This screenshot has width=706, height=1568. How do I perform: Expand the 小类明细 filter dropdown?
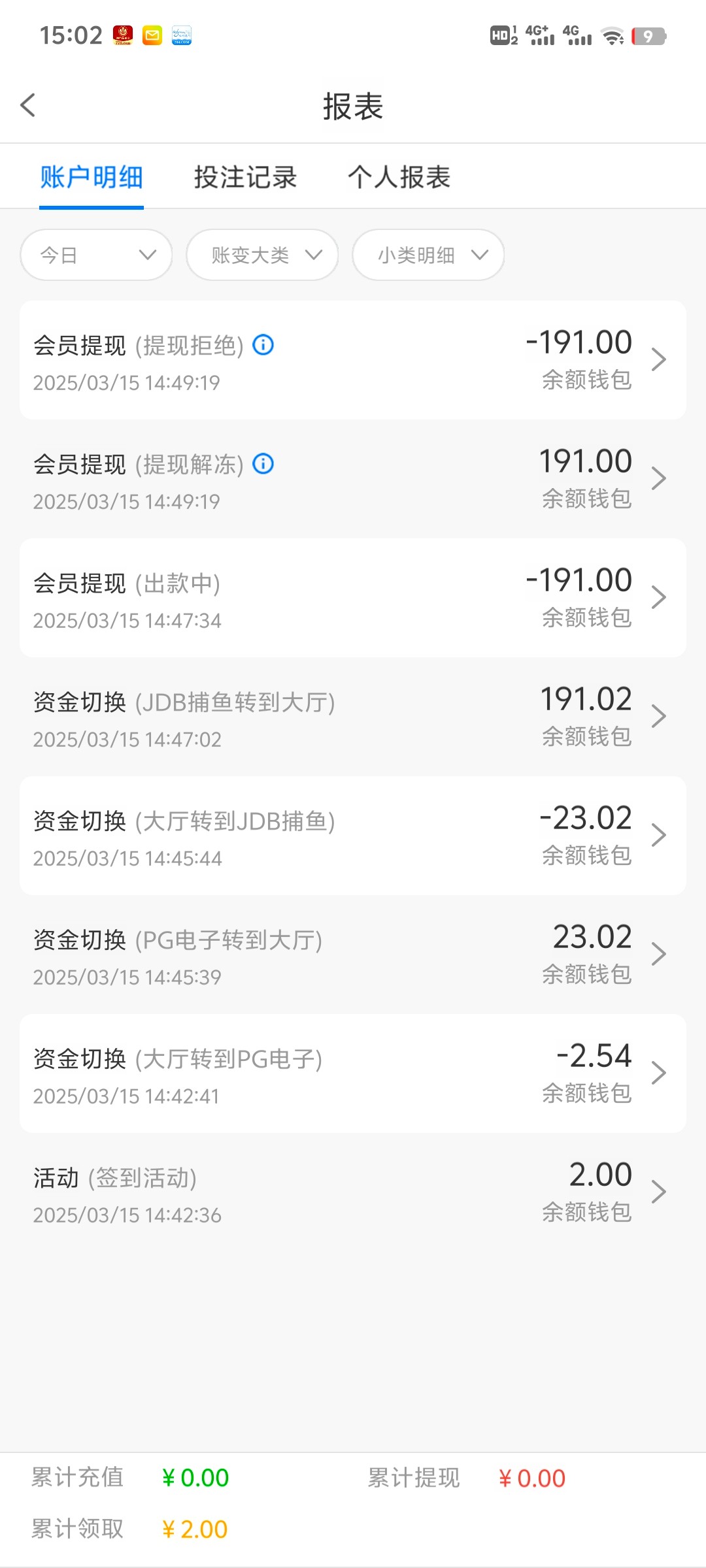coord(428,255)
